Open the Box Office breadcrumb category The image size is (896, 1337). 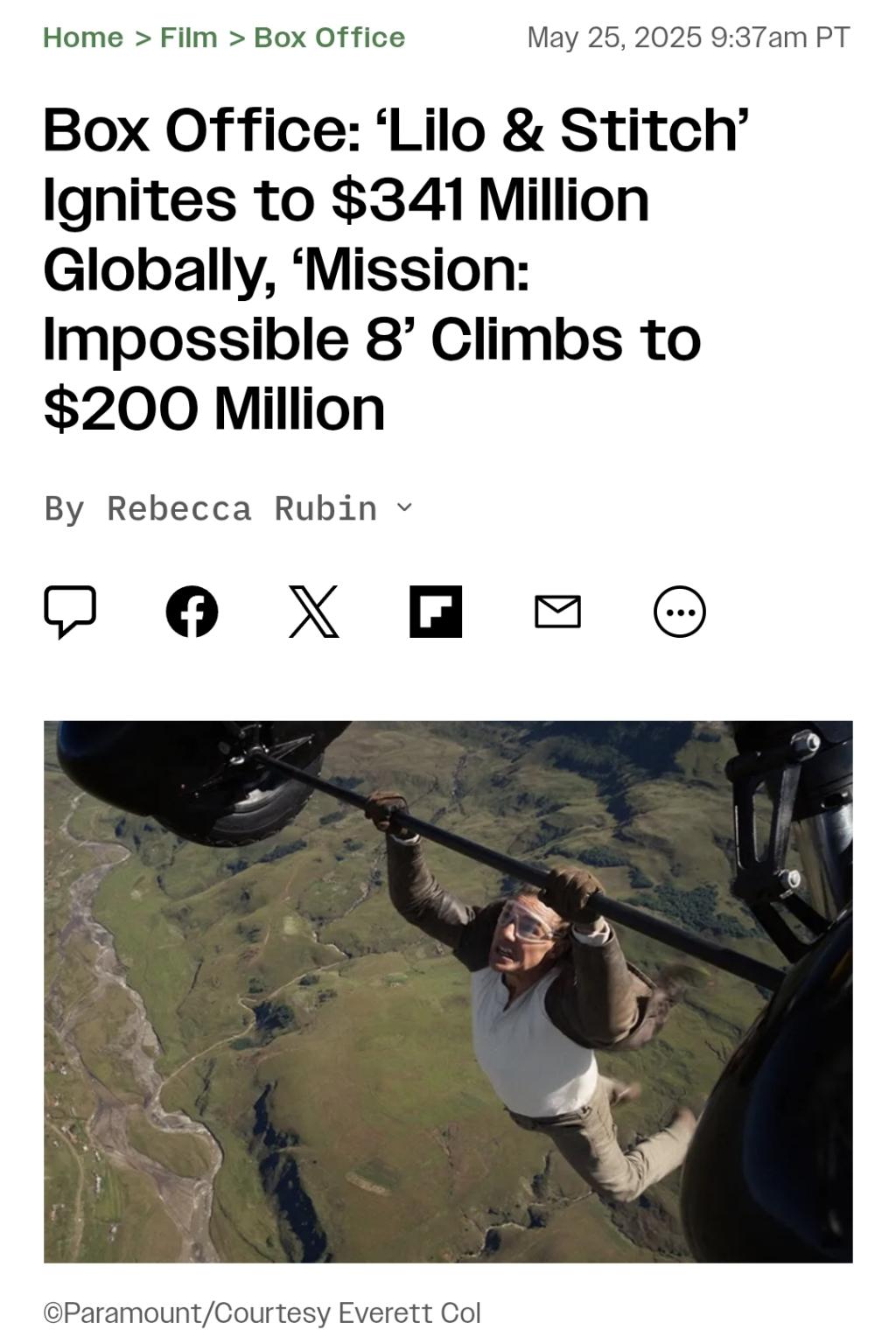(x=329, y=38)
